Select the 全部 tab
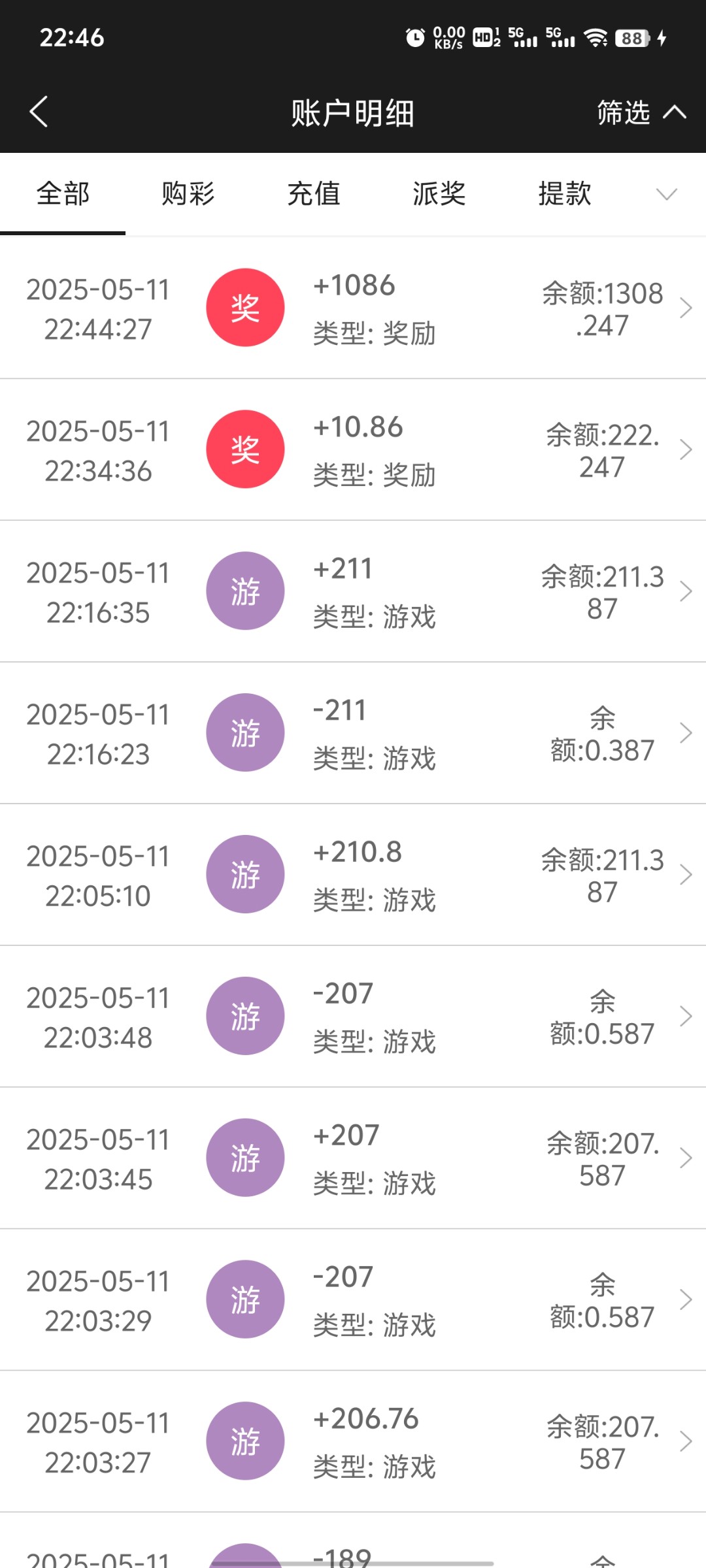706x1568 pixels. pos(63,194)
